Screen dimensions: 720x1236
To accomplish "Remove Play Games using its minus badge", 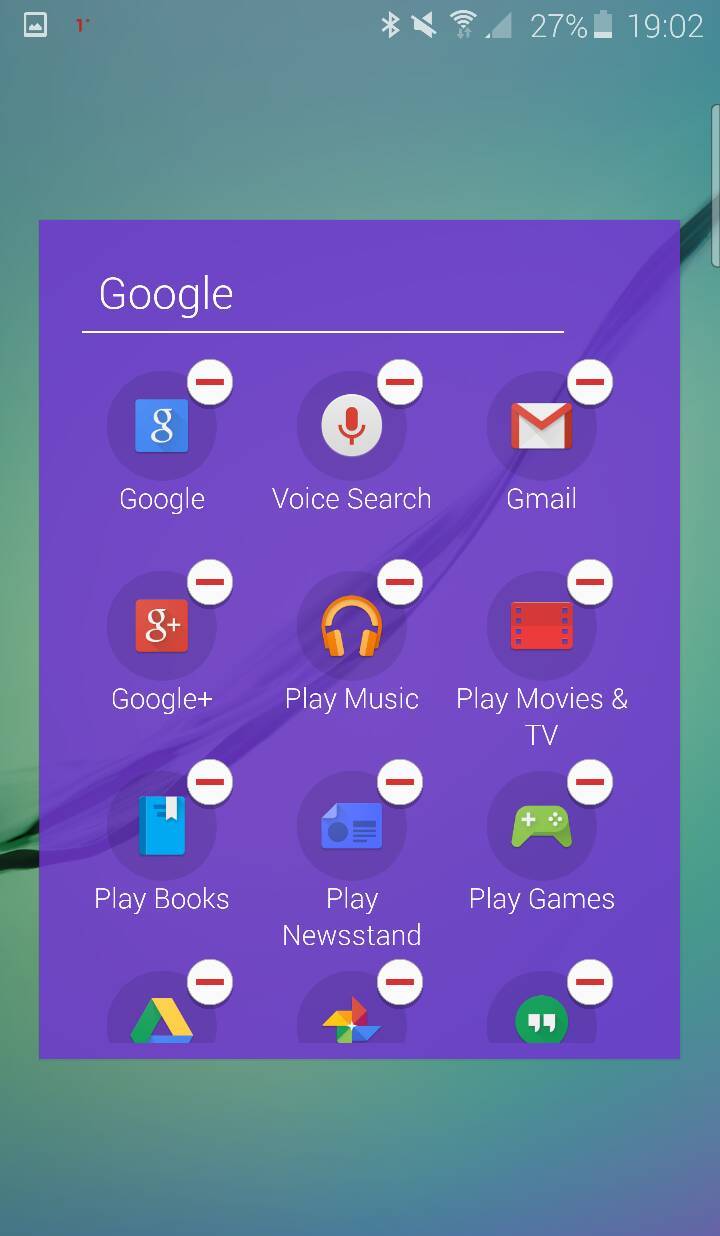I will [x=590, y=782].
